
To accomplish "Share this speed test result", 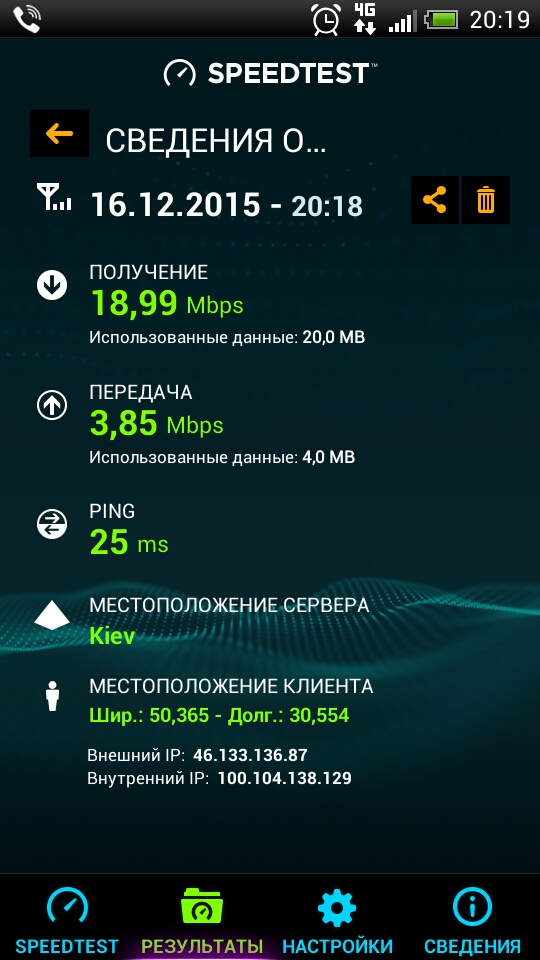I will click(x=435, y=200).
